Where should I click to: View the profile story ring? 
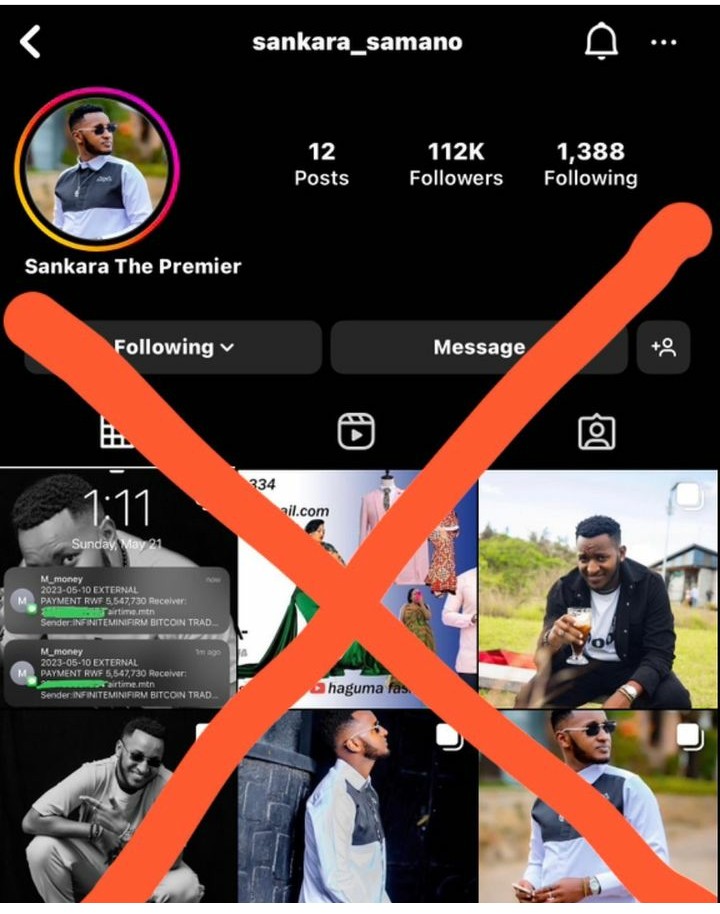pyautogui.click(x=97, y=169)
